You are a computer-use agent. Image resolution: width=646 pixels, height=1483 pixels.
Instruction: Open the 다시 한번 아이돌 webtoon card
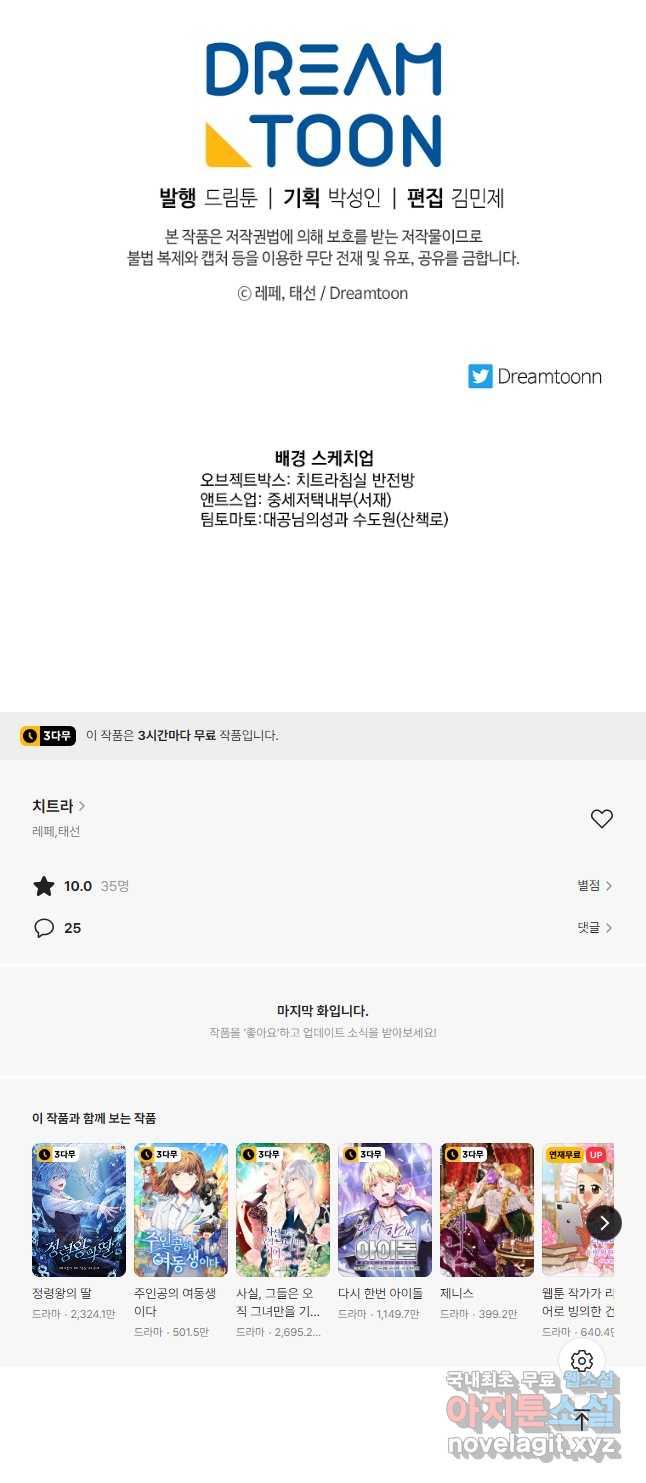point(385,1232)
